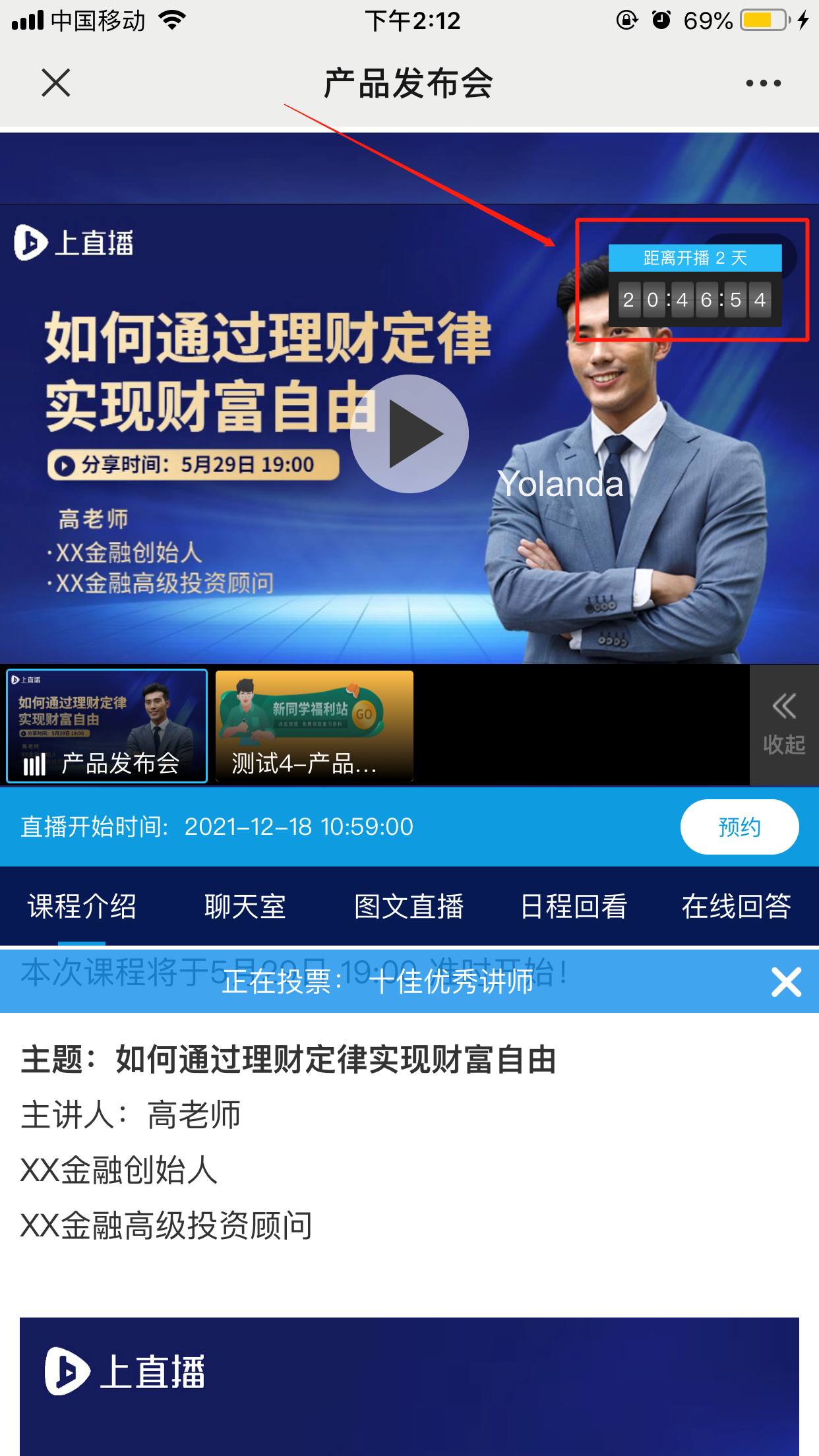The height and width of the screenshot is (1456, 819).
Task: Switch to the 课程介绍 tab
Action: 82,906
